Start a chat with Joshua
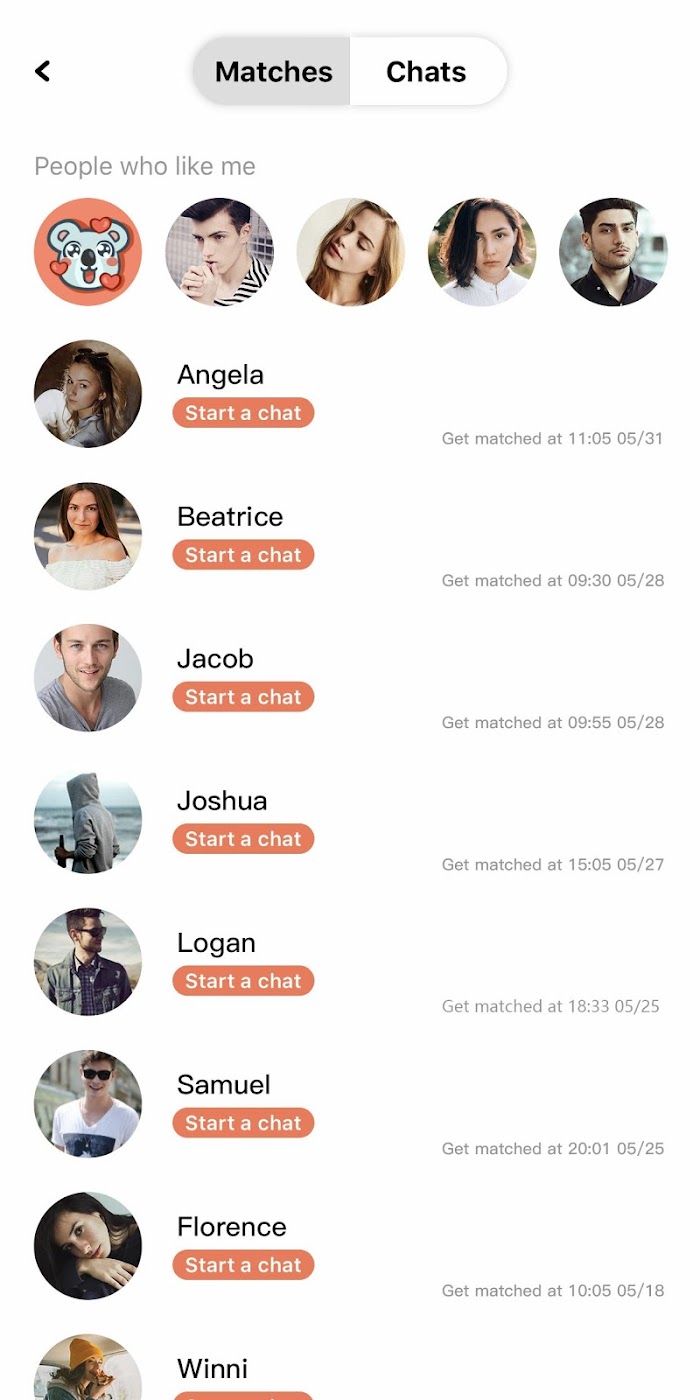 click(x=243, y=839)
